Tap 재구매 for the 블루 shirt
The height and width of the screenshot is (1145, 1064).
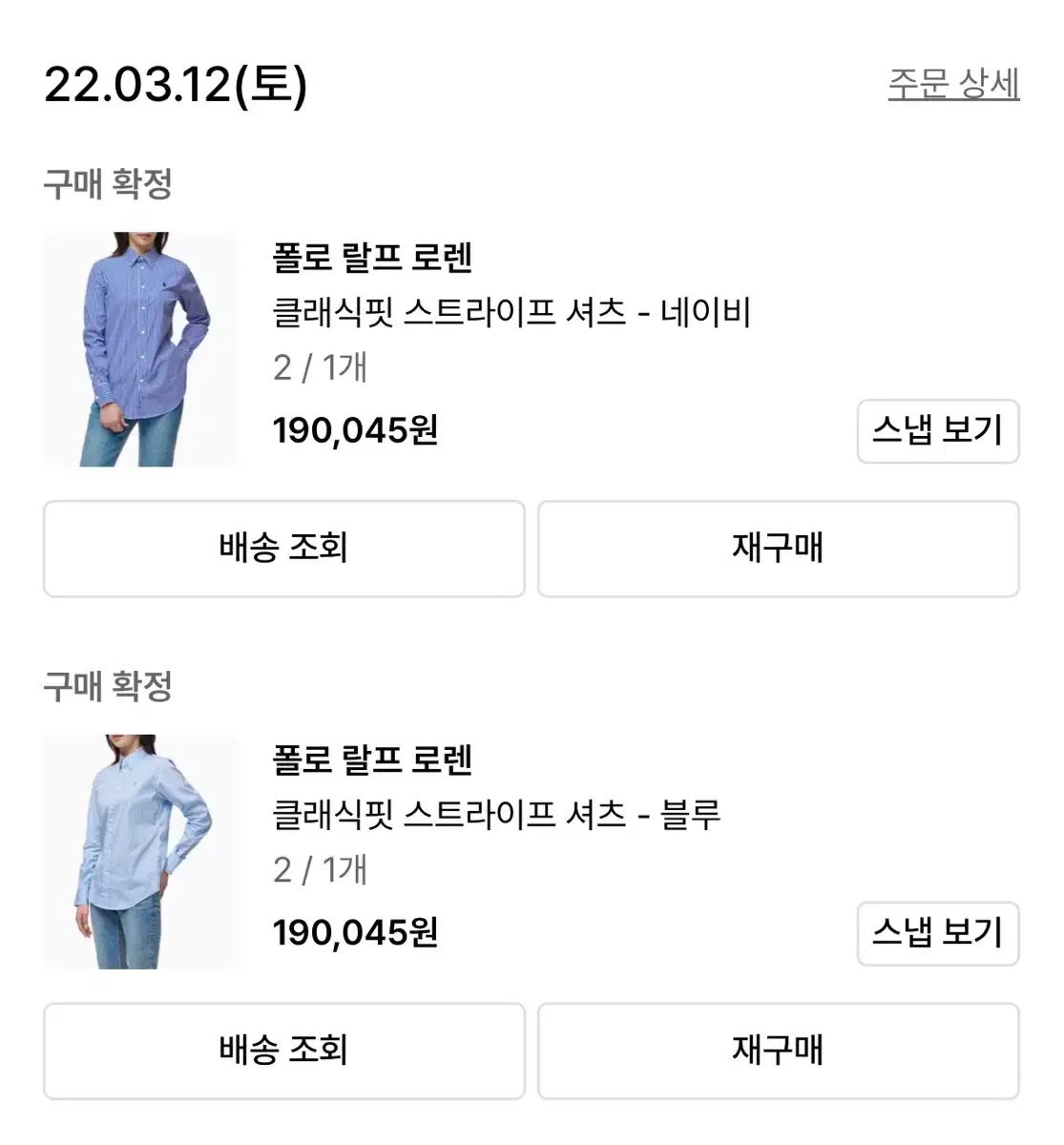pyautogui.click(x=778, y=1051)
